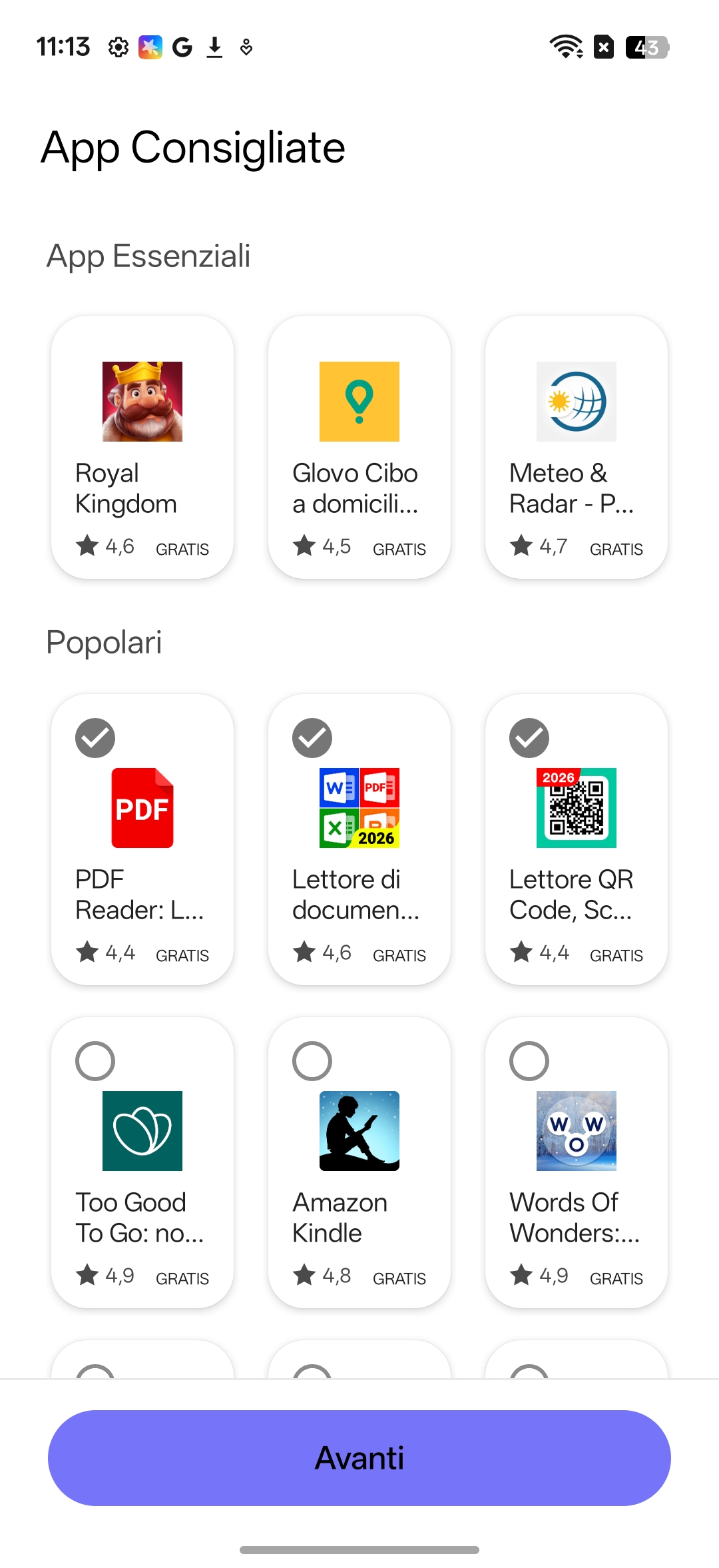Deselect the Lettore di documenti app
The image size is (719, 1568).
point(312,738)
